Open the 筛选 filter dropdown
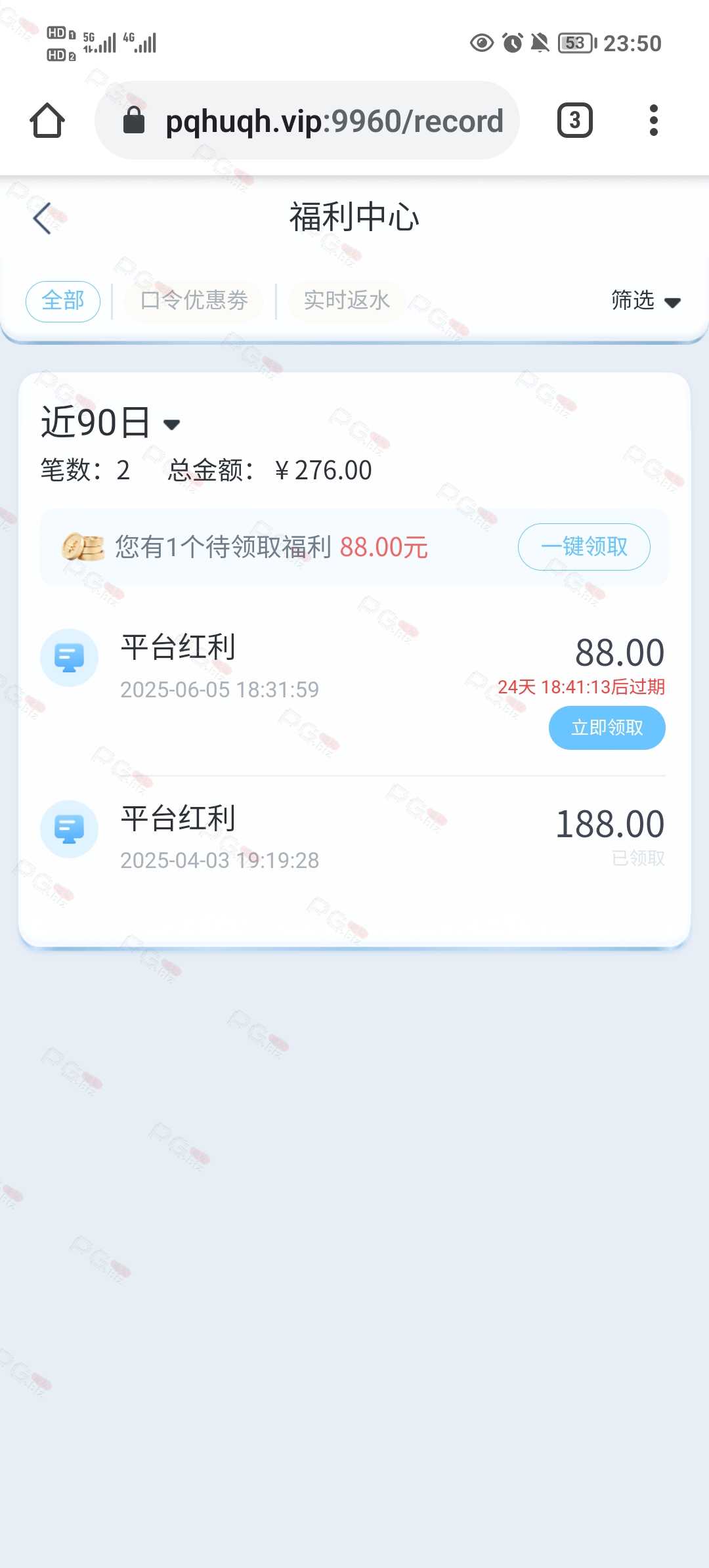 [646, 301]
